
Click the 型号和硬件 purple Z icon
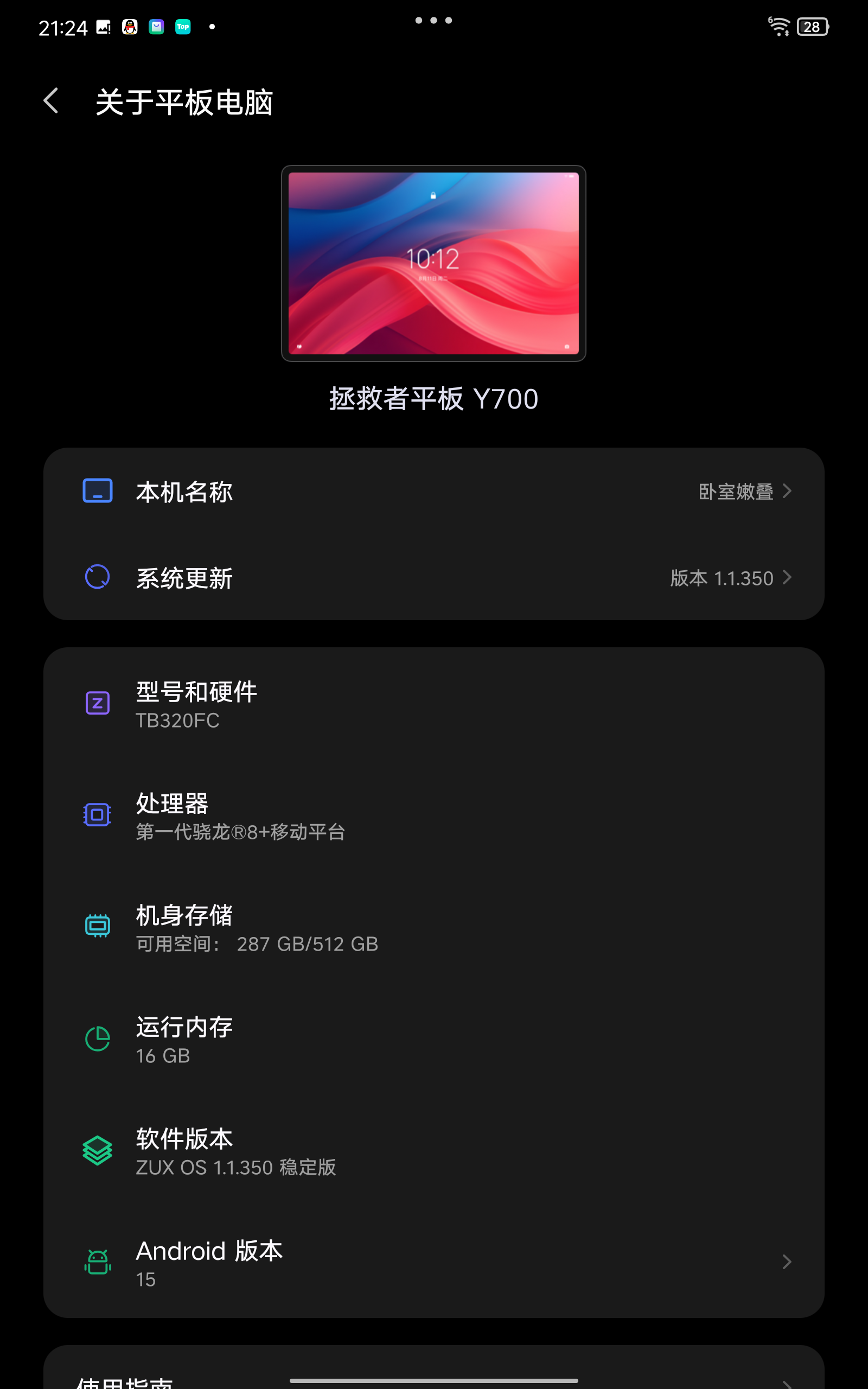click(97, 703)
